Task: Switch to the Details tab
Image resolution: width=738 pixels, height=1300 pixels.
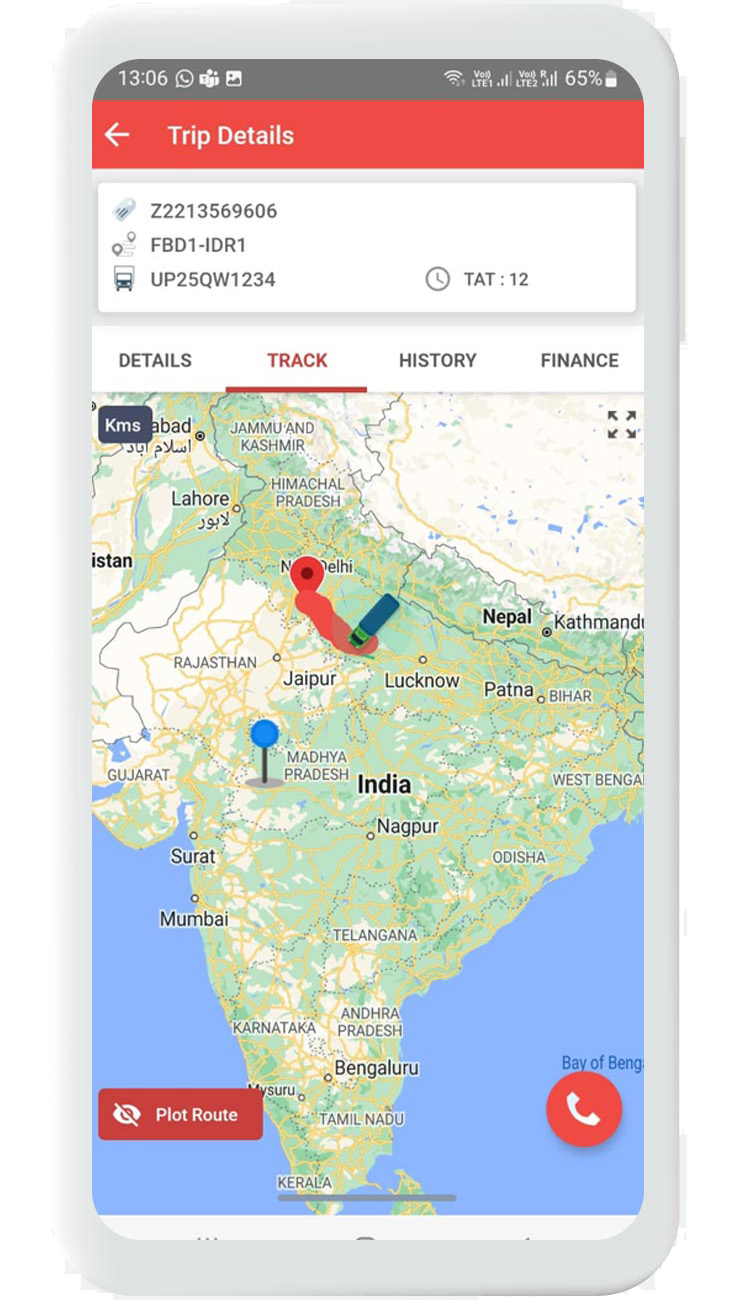Action: point(155,360)
